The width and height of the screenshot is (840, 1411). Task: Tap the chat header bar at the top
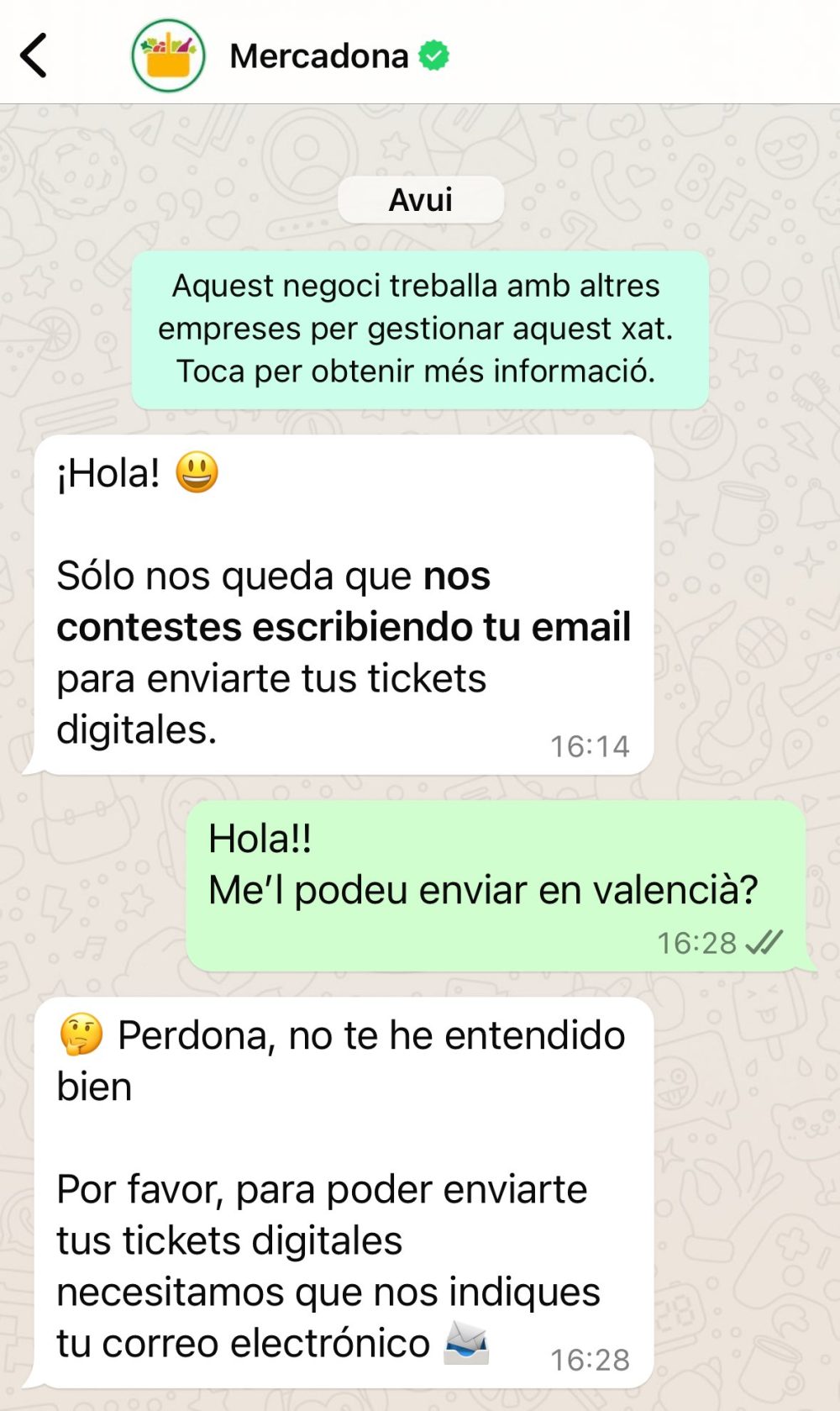[x=420, y=54]
